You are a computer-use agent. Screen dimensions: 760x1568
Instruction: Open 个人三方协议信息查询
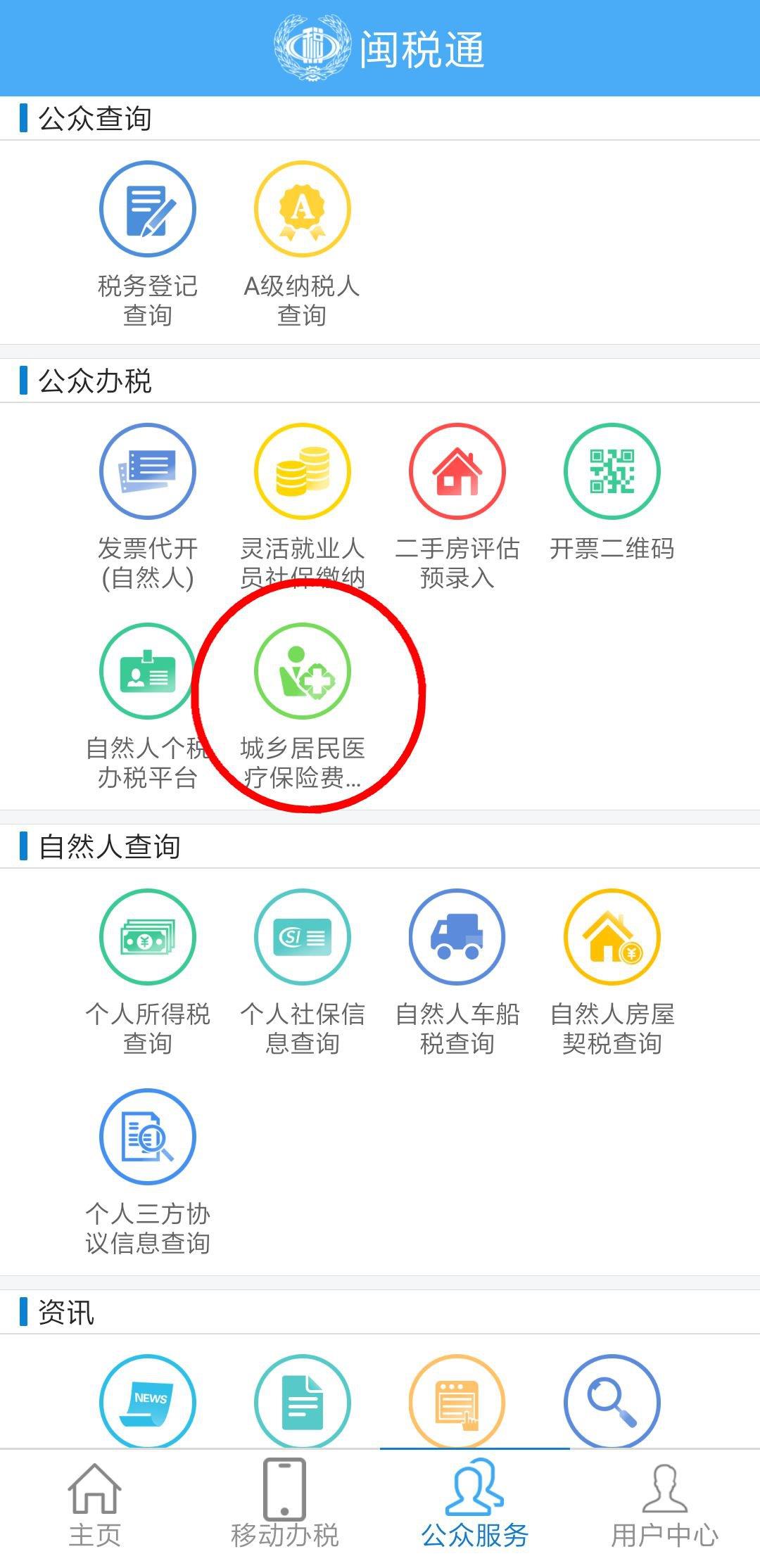tap(147, 1136)
